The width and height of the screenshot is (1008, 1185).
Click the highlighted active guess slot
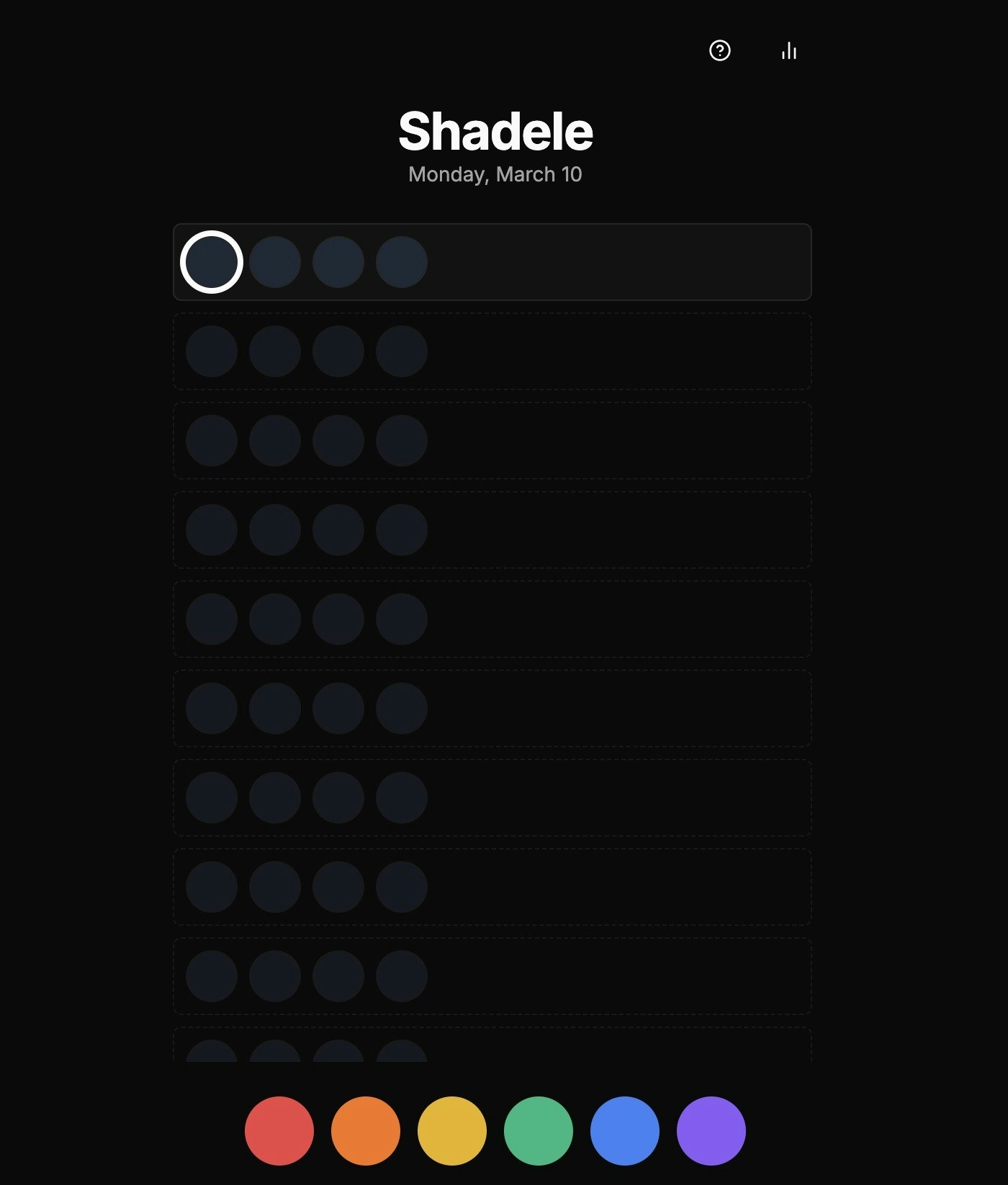pyautogui.click(x=212, y=263)
